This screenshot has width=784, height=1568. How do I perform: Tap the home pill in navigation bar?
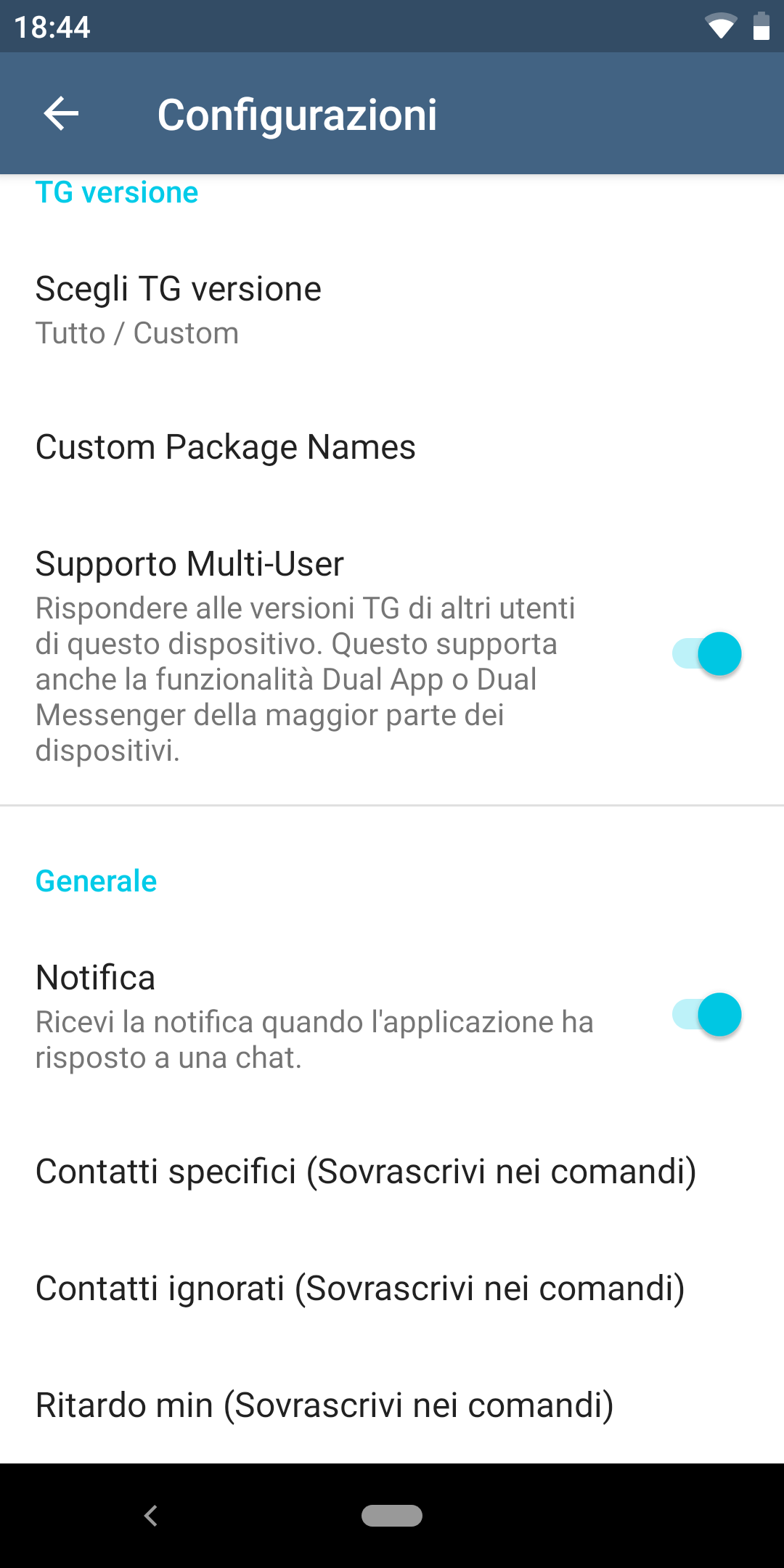tap(392, 1516)
